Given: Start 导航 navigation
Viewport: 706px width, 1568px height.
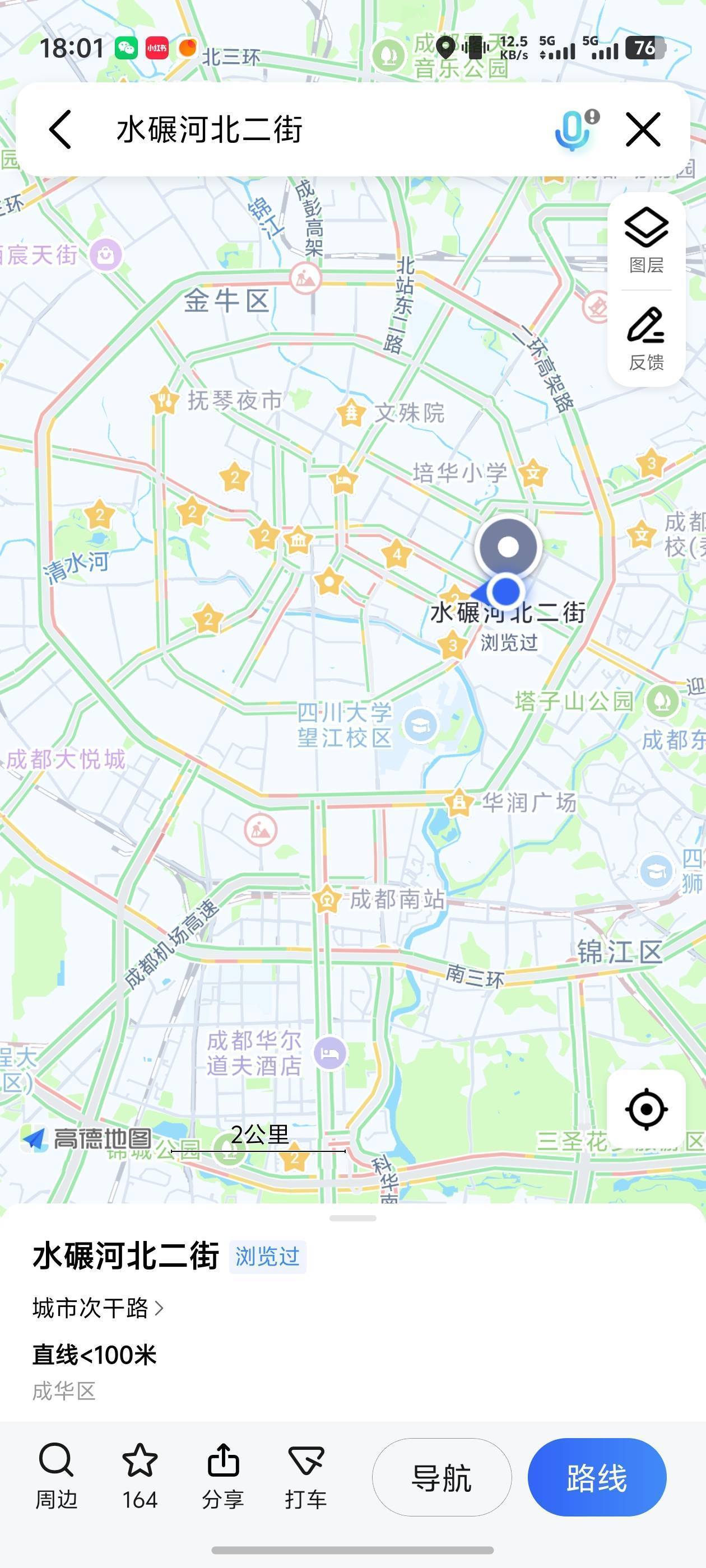Looking at the screenshot, I should click(442, 1477).
